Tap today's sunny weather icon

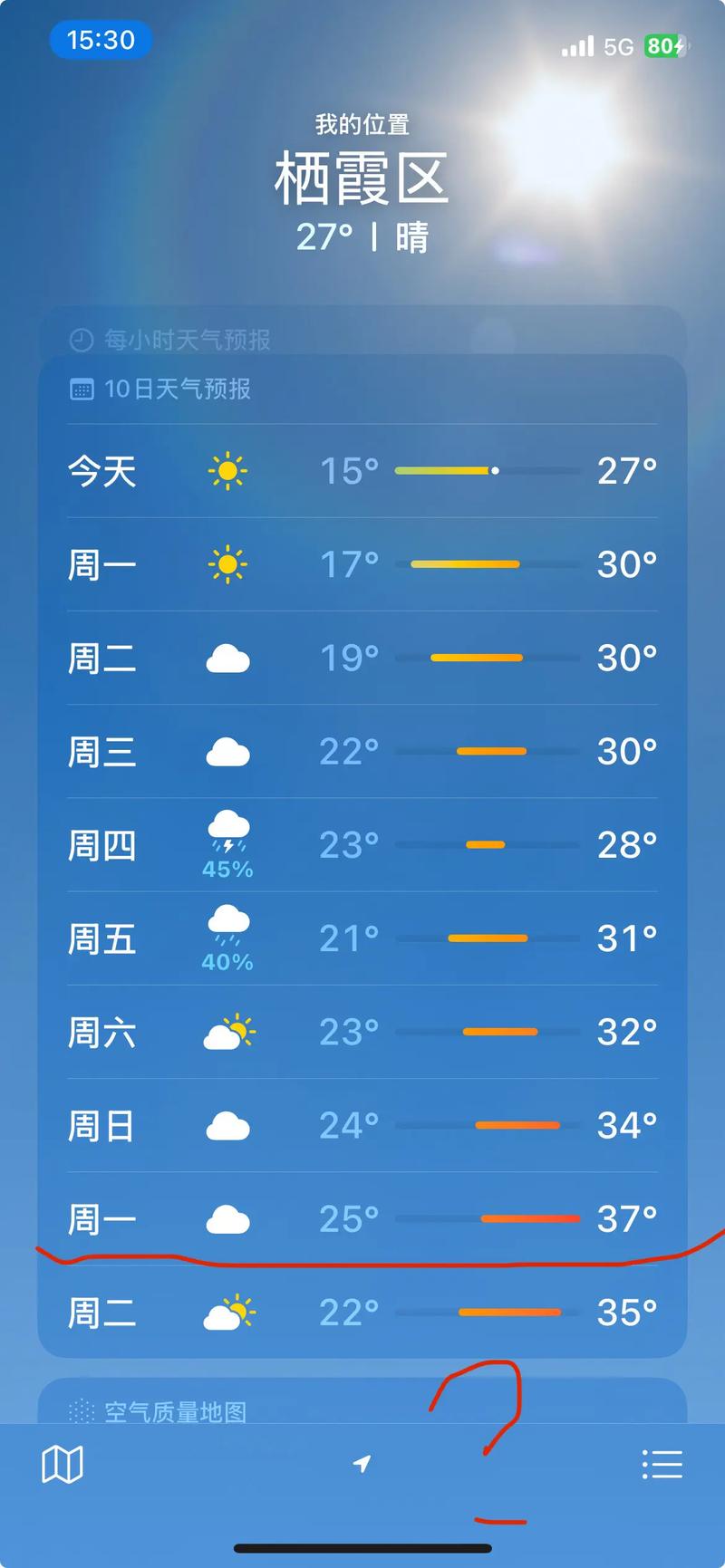[x=227, y=470]
